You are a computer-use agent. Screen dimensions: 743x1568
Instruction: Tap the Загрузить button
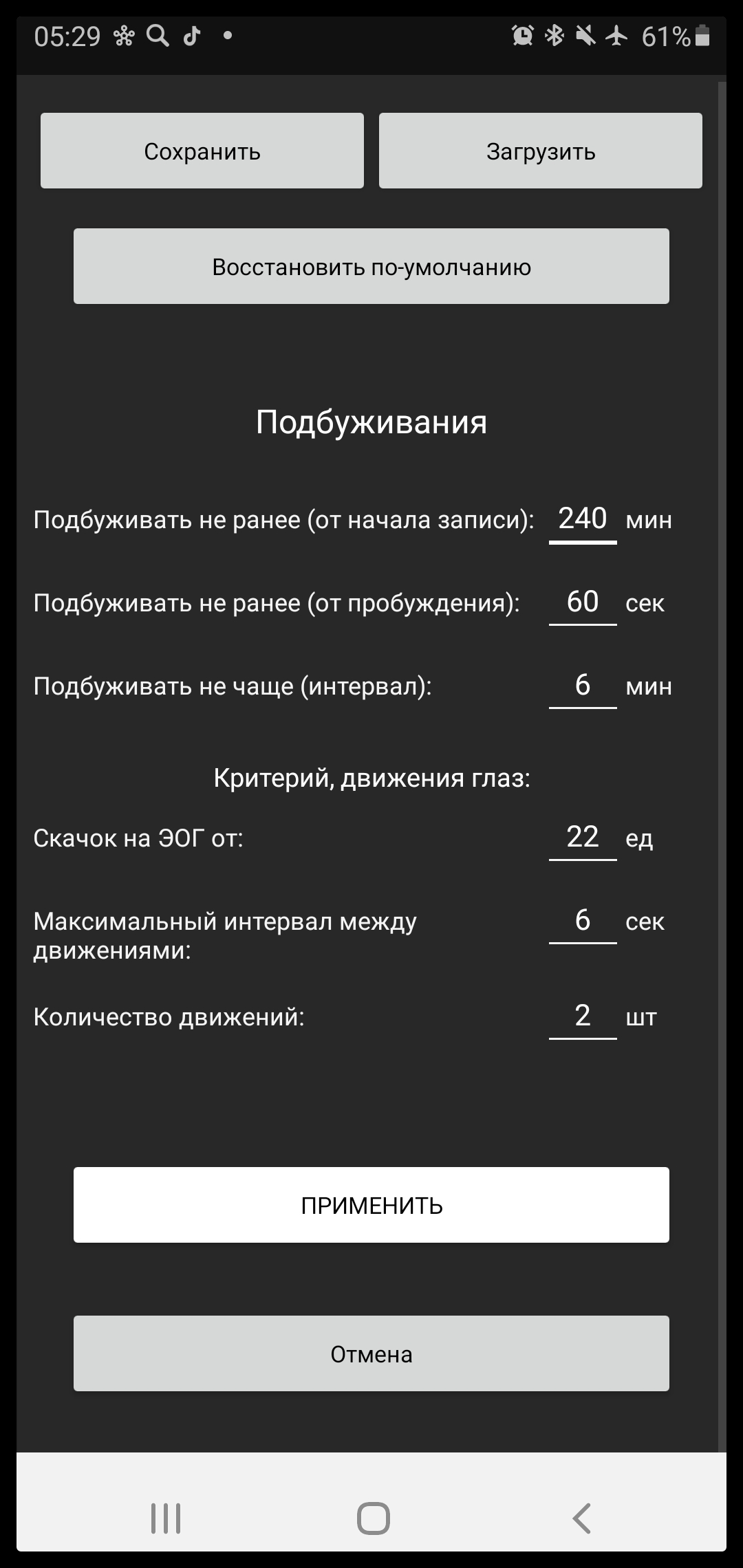pos(540,151)
